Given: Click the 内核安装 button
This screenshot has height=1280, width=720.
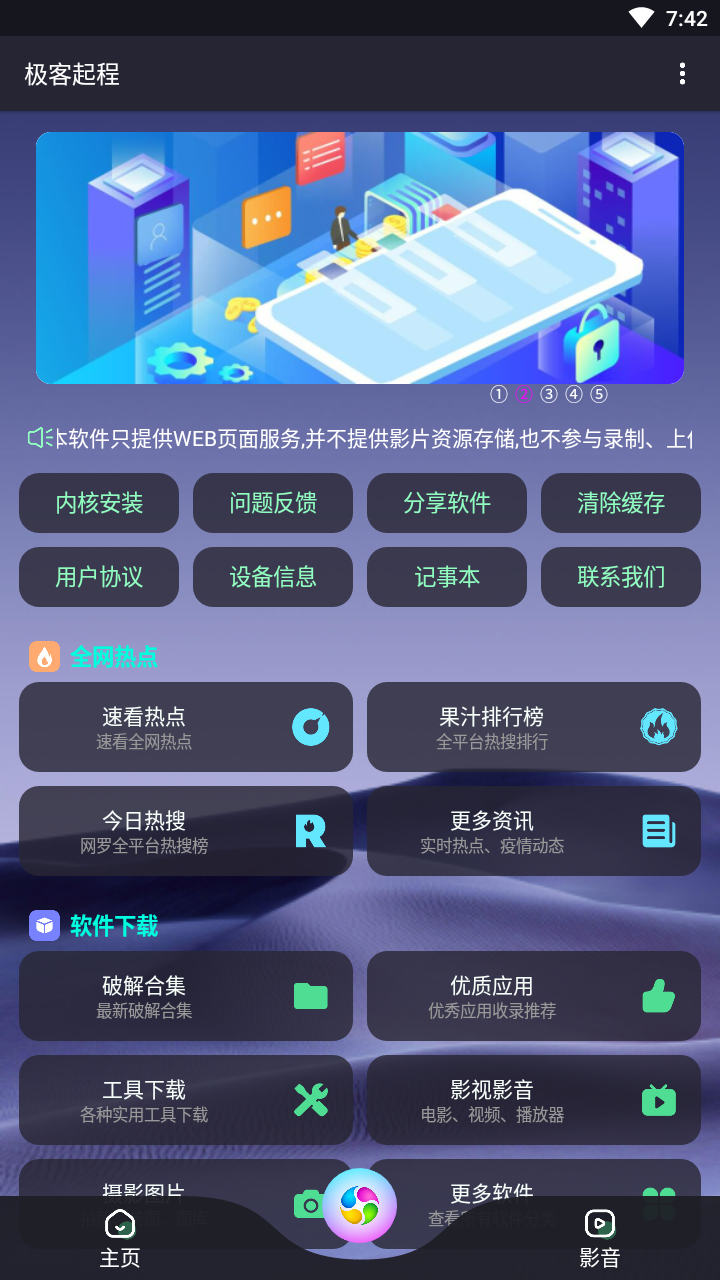Looking at the screenshot, I should [x=98, y=503].
